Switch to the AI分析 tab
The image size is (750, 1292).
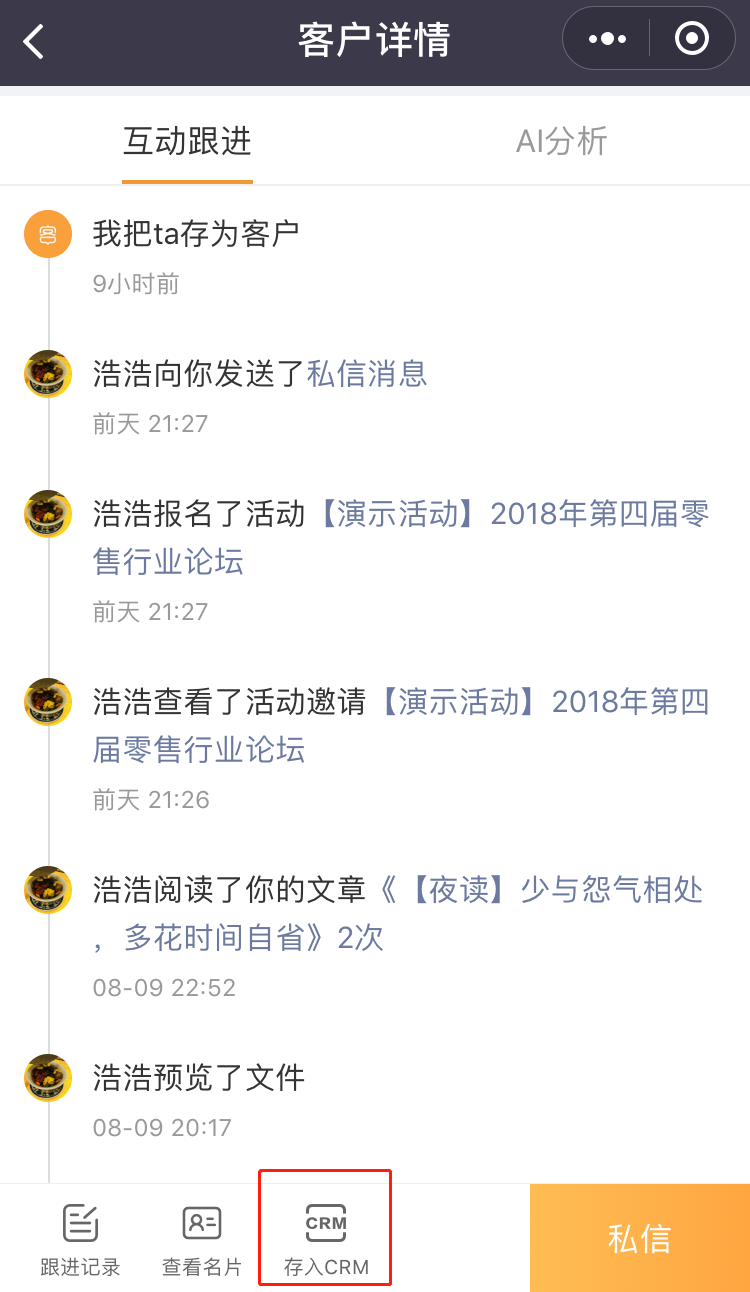(x=562, y=141)
